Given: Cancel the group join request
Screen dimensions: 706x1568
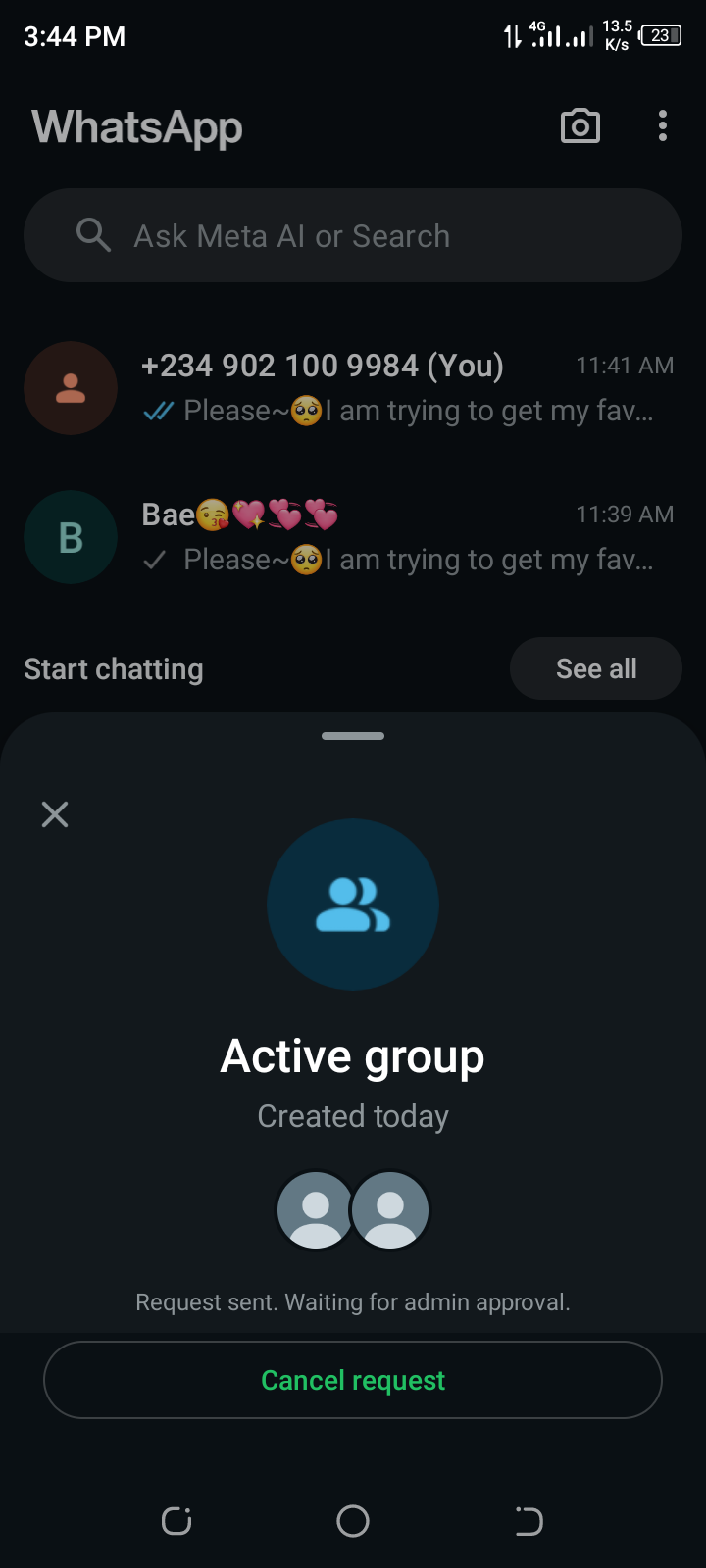Looking at the screenshot, I should pyautogui.click(x=353, y=1380).
